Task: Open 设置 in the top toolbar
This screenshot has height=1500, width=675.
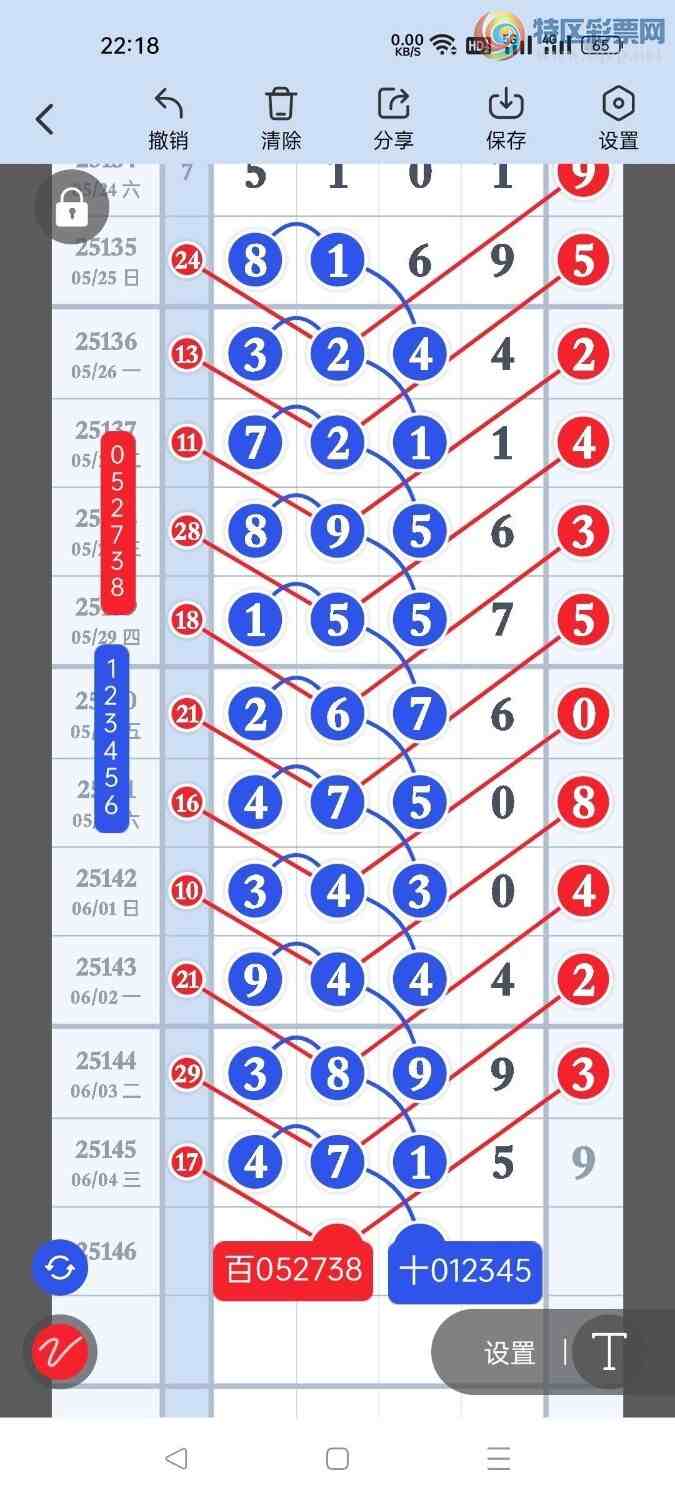Action: coord(618,119)
